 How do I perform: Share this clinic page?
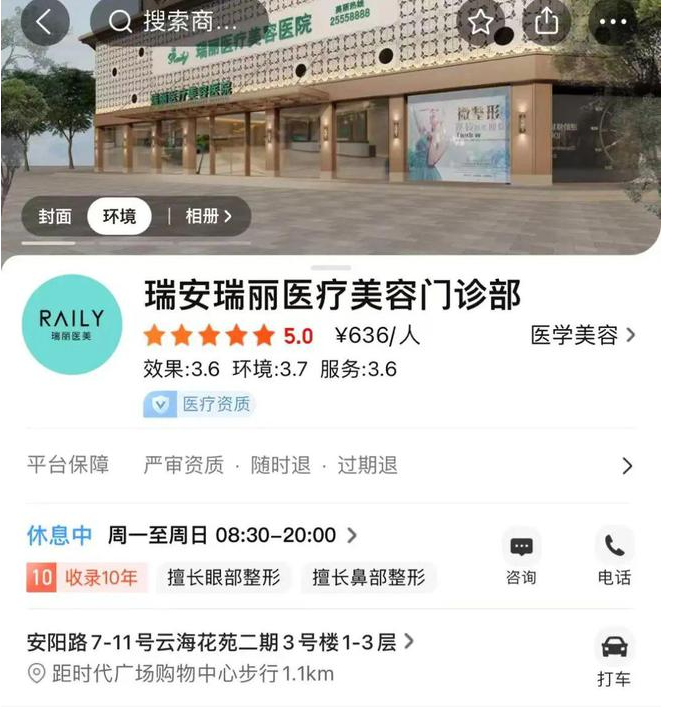pyautogui.click(x=546, y=21)
